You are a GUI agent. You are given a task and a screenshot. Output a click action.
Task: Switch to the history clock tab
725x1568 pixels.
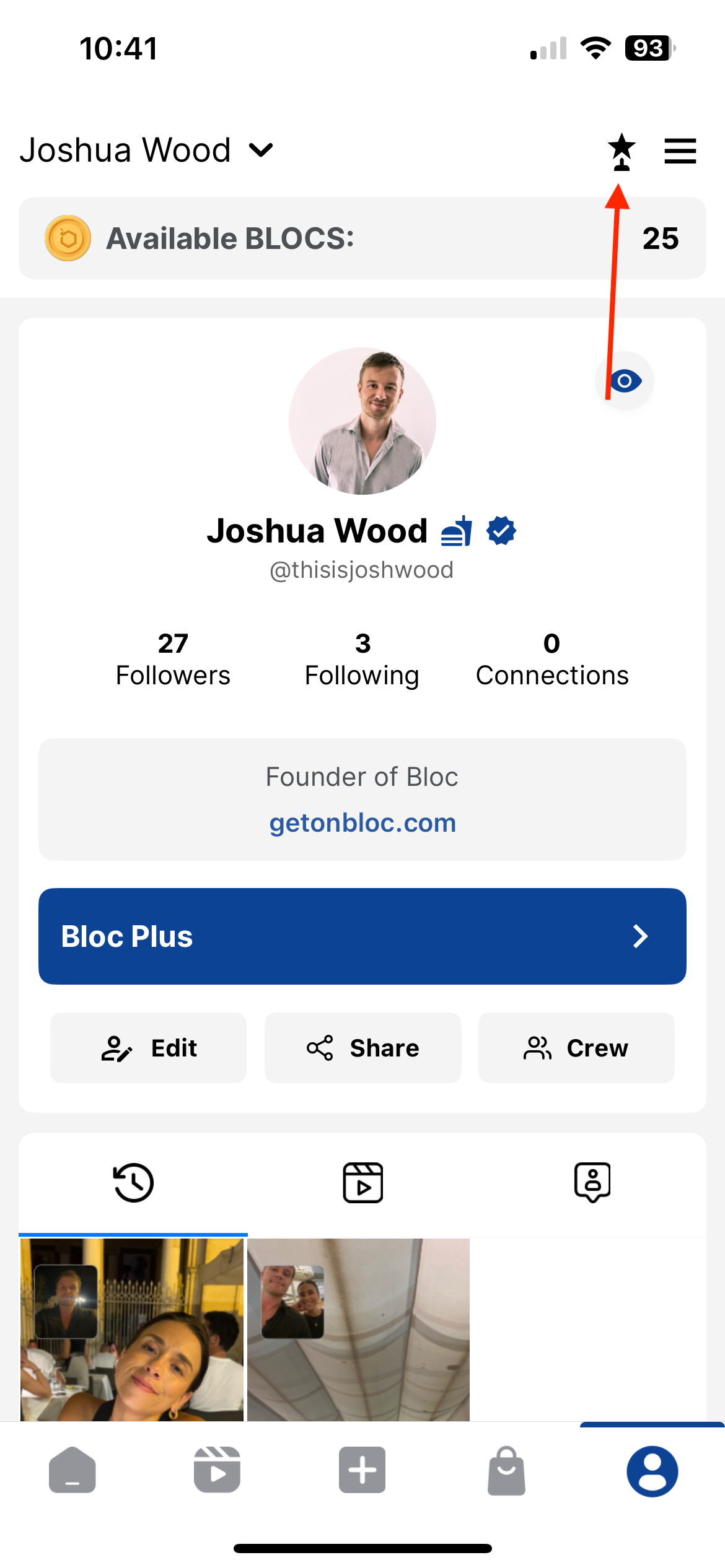pyautogui.click(x=133, y=1183)
